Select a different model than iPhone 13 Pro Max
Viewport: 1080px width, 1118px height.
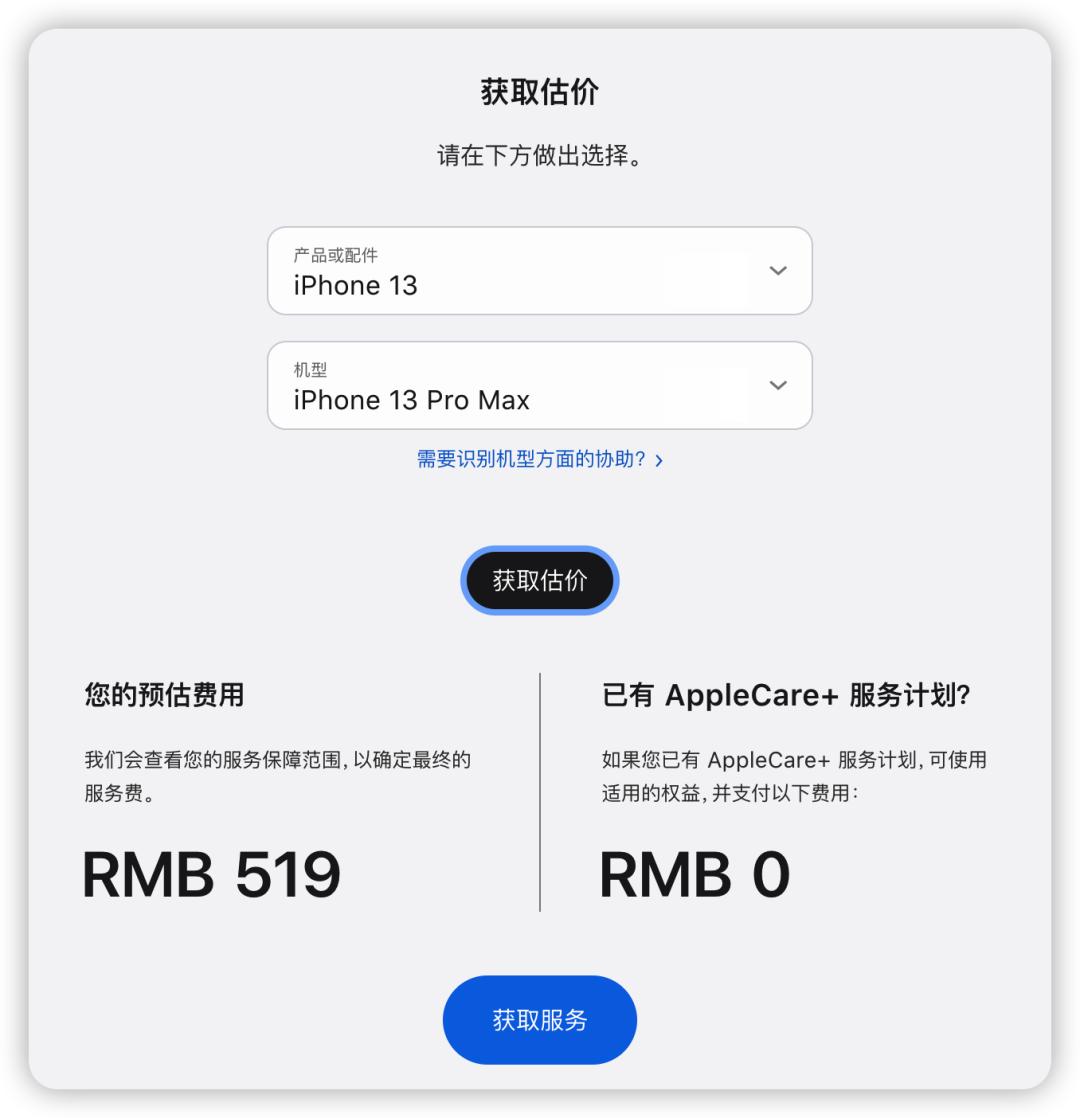tap(540, 385)
